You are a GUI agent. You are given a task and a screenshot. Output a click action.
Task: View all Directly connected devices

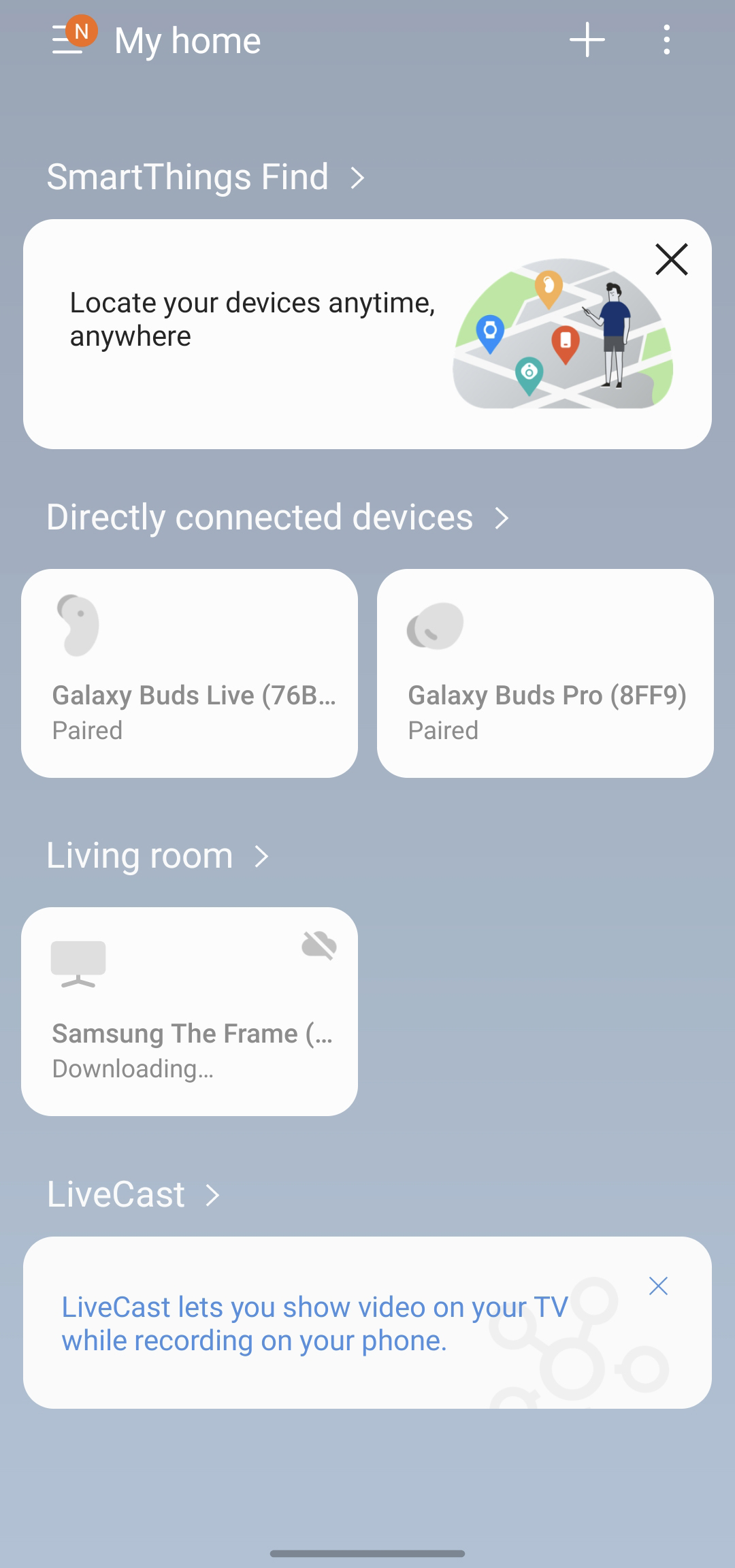click(x=277, y=517)
